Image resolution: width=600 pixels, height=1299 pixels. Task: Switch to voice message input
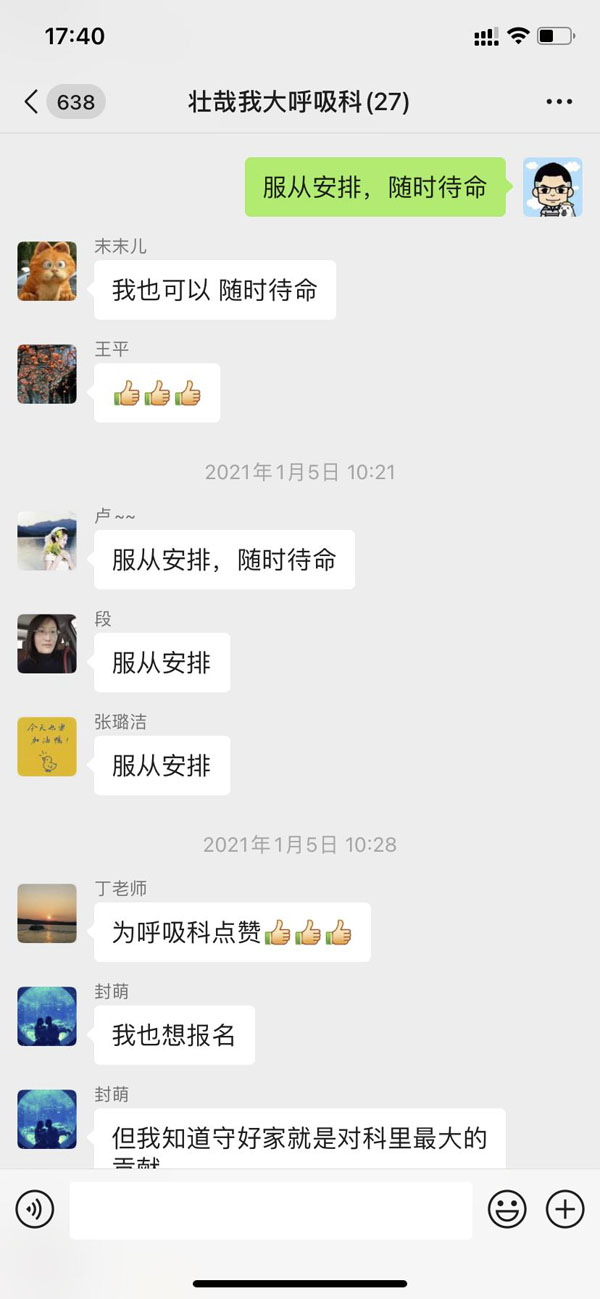click(35, 1210)
